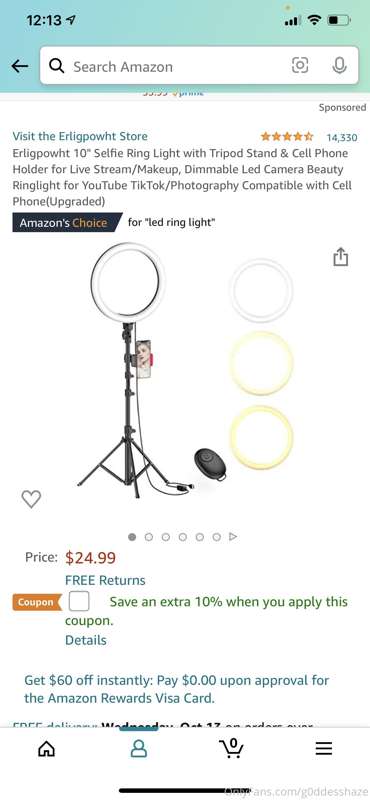This screenshot has height=800, width=370.
Task: Open the 14,330 ratings
Action: [x=342, y=137]
